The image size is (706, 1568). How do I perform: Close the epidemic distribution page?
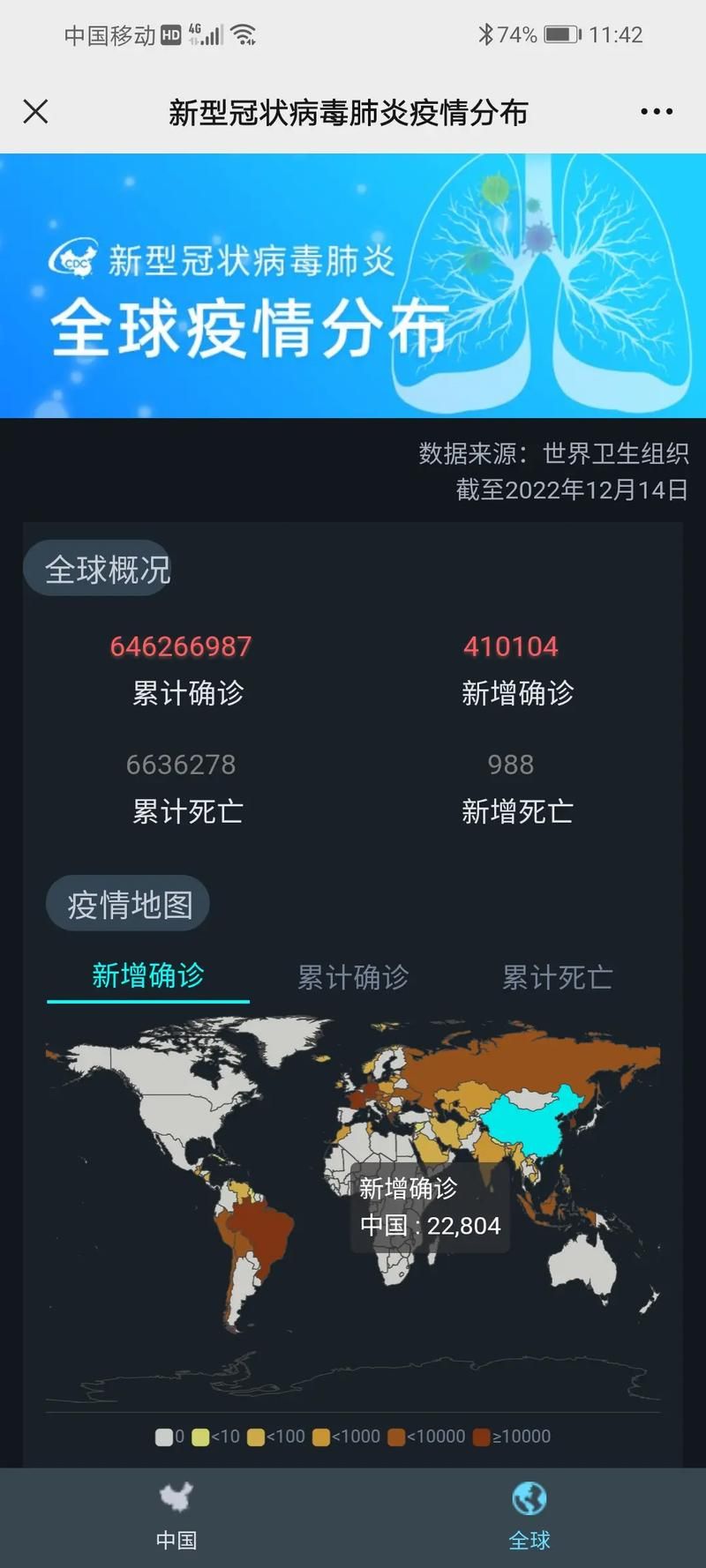[x=35, y=112]
